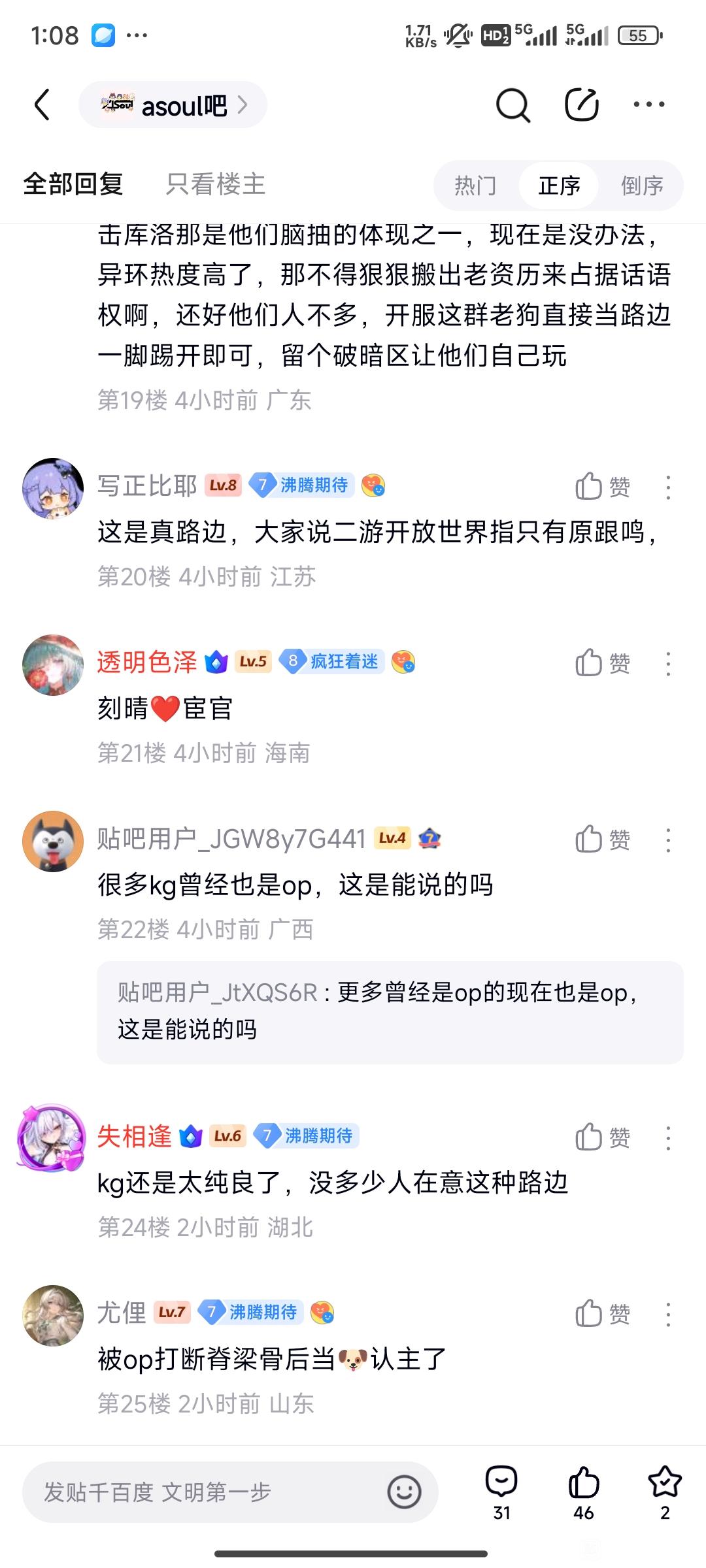Sort replies by 倒序

[642, 186]
